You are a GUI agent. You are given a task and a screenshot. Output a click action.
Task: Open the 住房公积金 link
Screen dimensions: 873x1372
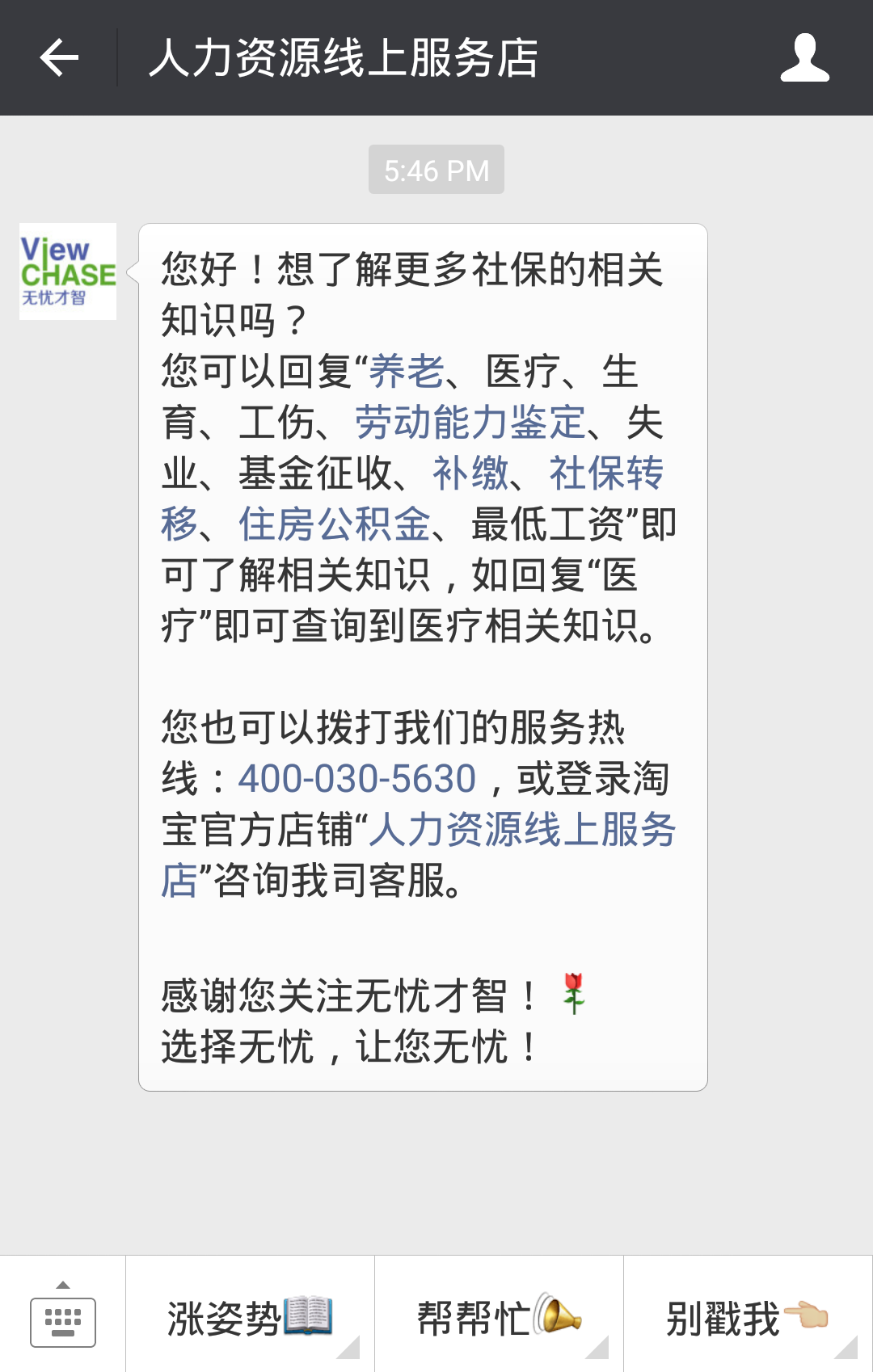pos(334,524)
